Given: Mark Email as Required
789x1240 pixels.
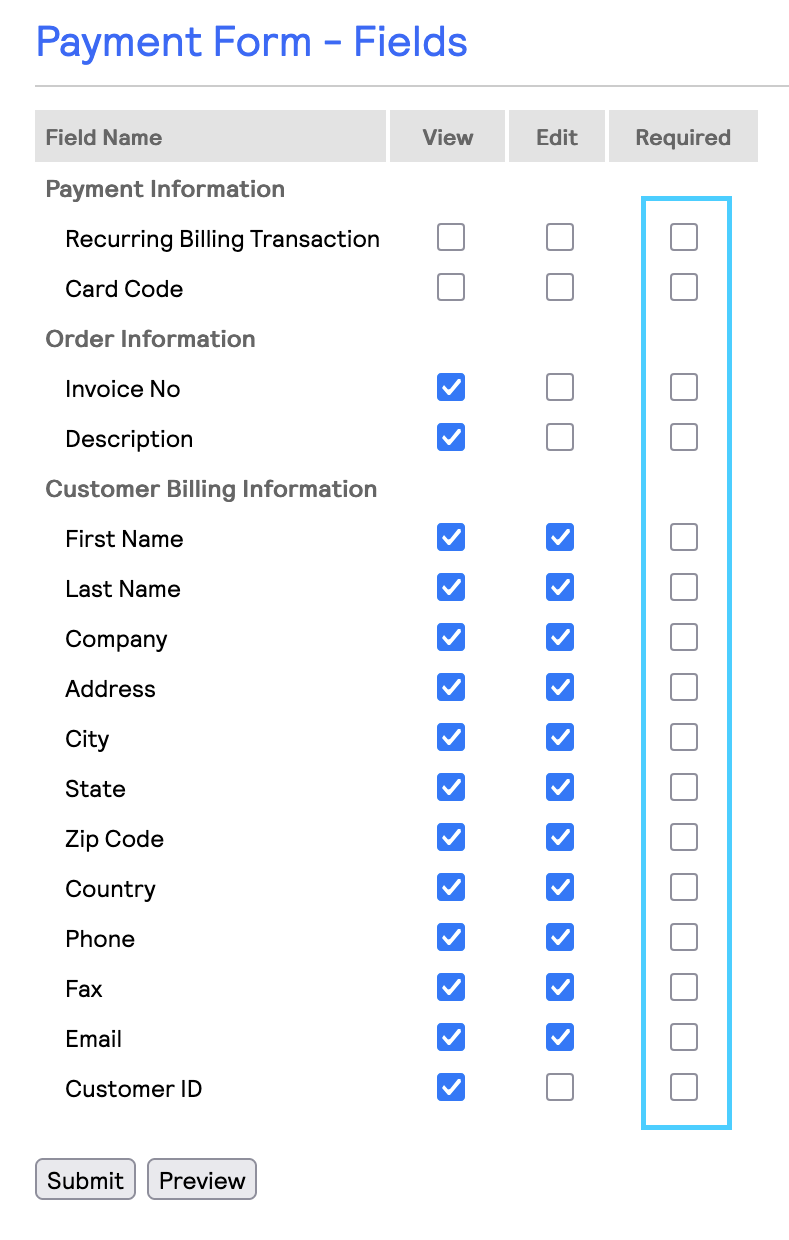Looking at the screenshot, I should click(x=684, y=1038).
